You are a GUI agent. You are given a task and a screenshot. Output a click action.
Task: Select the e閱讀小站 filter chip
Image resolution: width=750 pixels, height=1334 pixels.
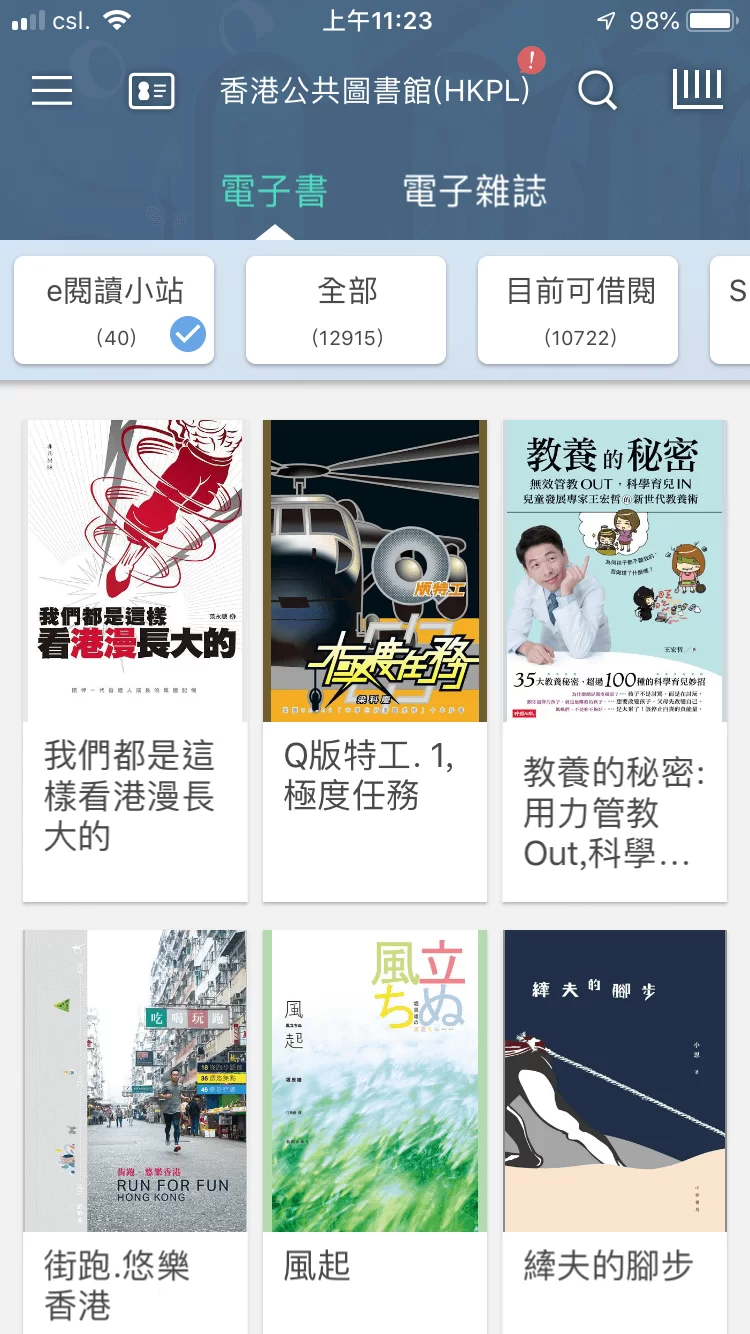coord(114,309)
